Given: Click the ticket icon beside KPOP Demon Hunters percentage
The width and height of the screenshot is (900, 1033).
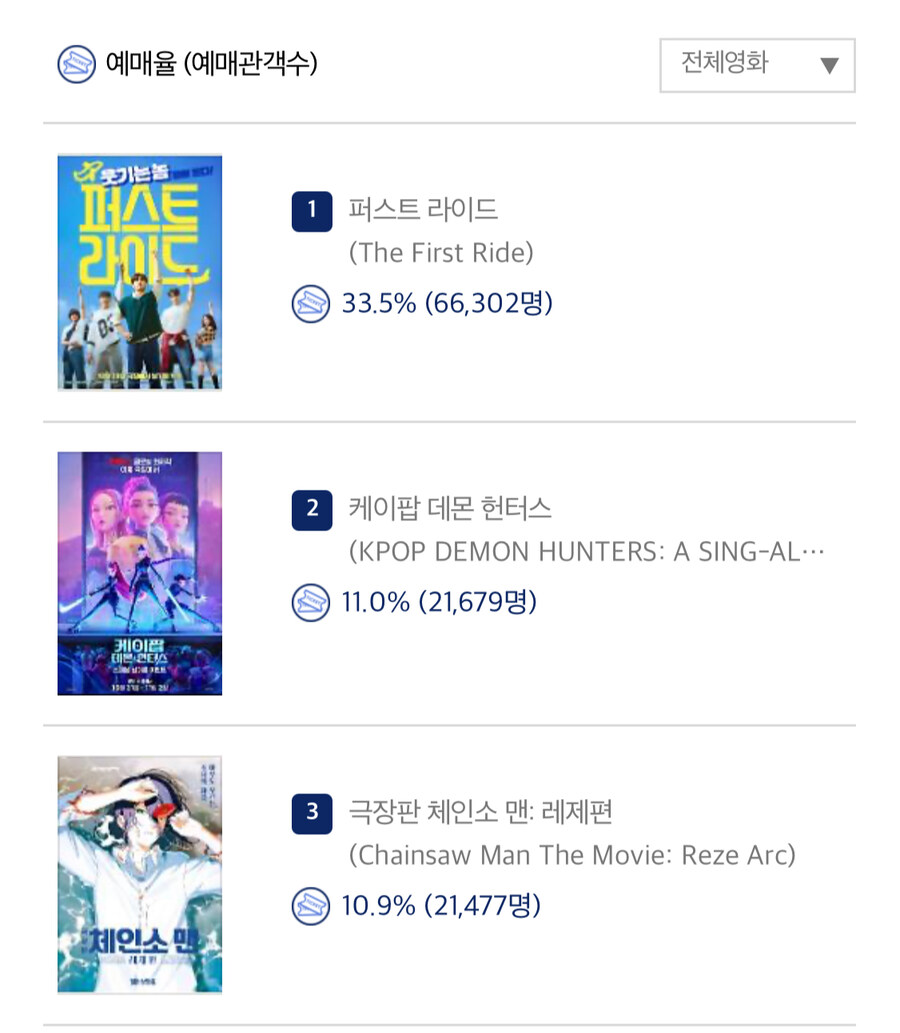Looking at the screenshot, I should coord(313,602).
